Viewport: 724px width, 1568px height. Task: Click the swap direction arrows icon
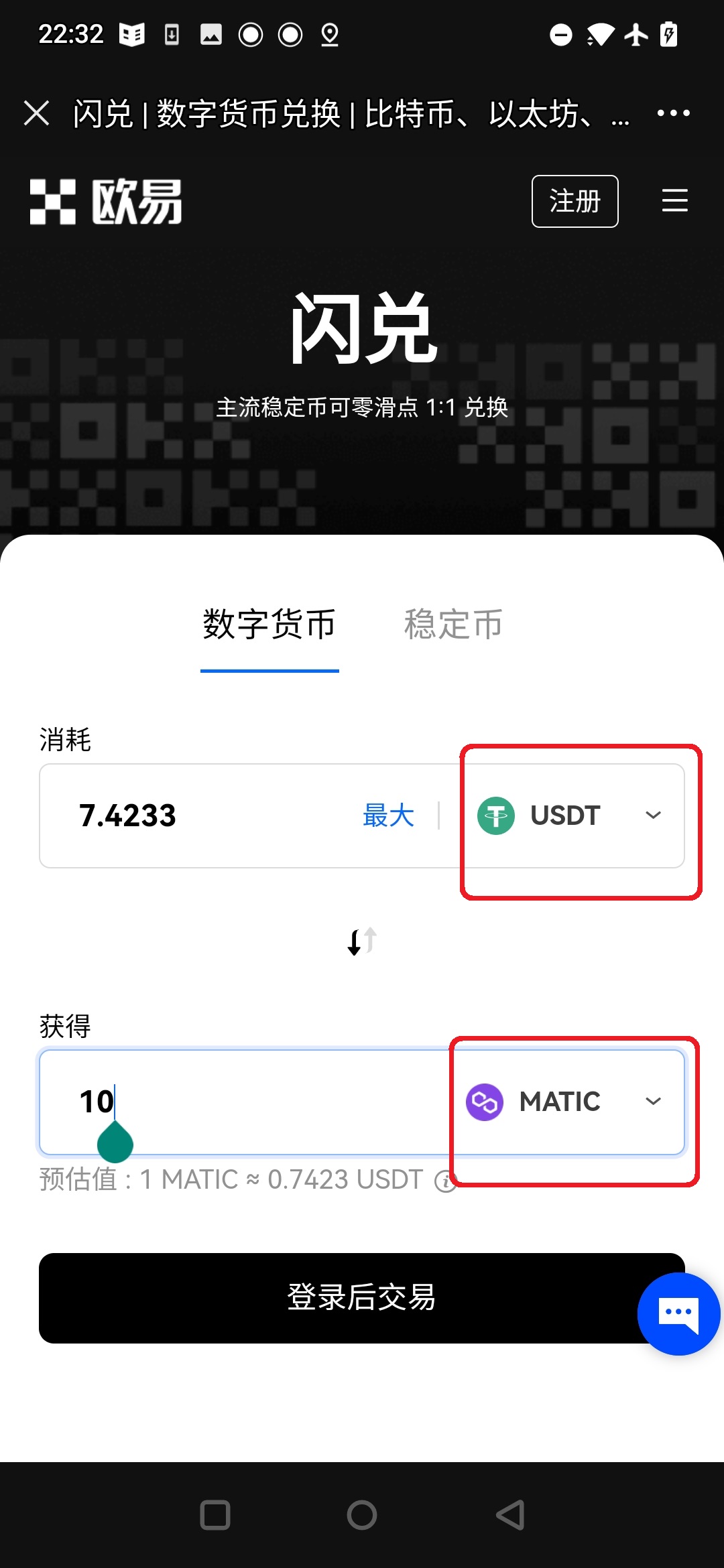click(x=362, y=940)
